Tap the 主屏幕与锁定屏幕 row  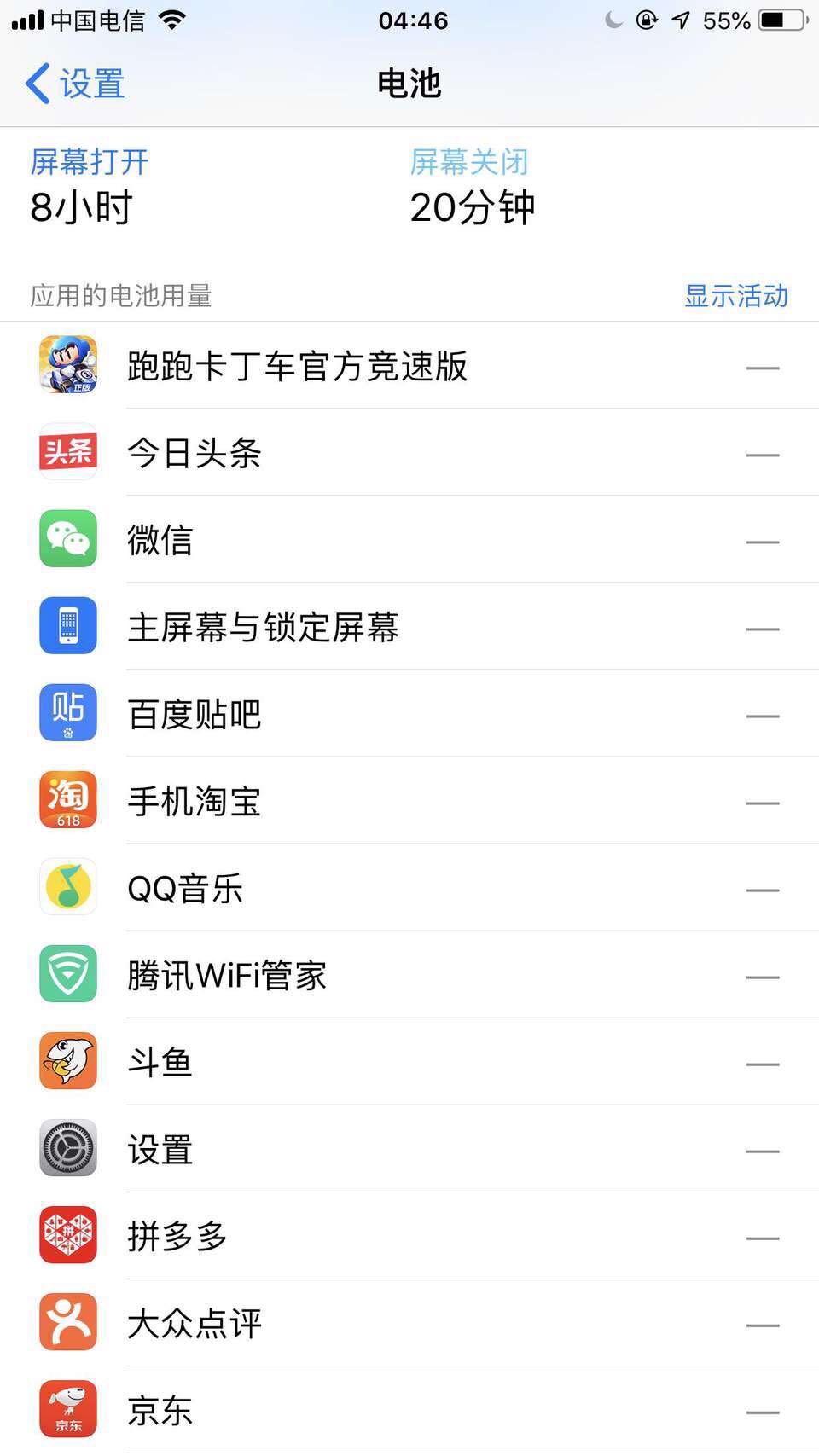pos(409,627)
